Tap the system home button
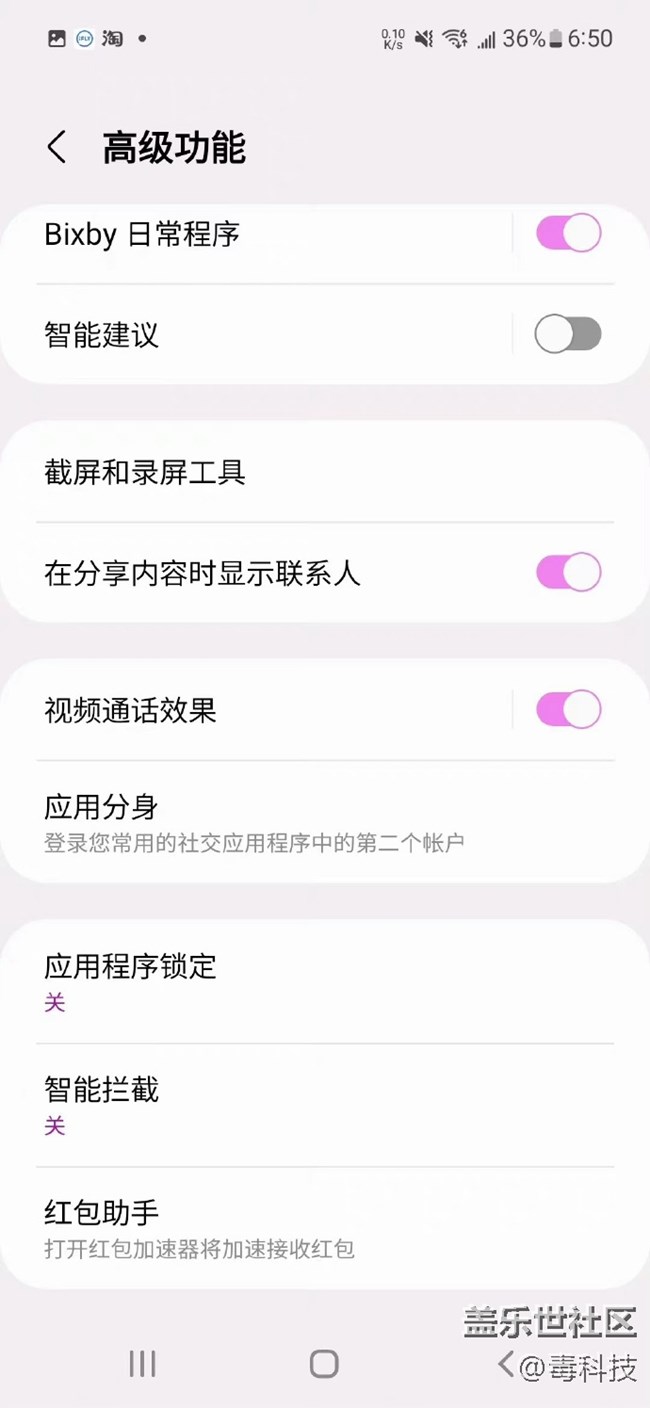This screenshot has height=1408, width=650. pyautogui.click(x=324, y=1364)
